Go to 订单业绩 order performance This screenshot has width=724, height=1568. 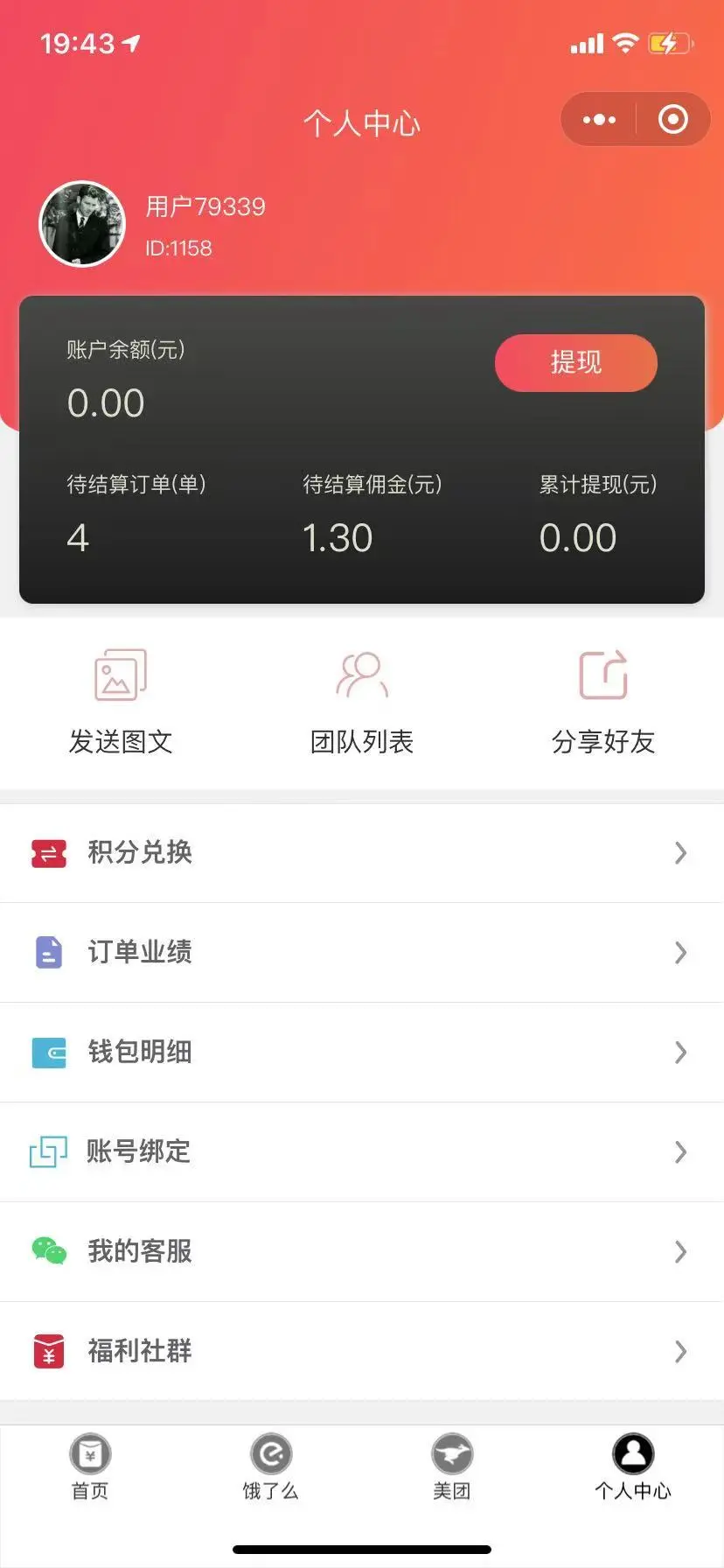[x=362, y=953]
